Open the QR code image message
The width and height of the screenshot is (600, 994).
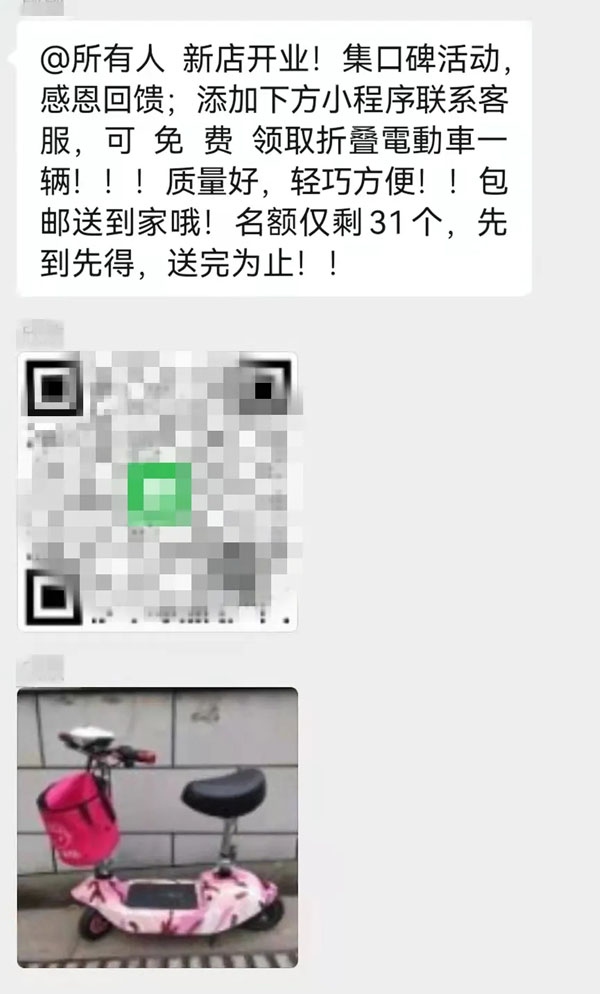pyautogui.click(x=158, y=490)
